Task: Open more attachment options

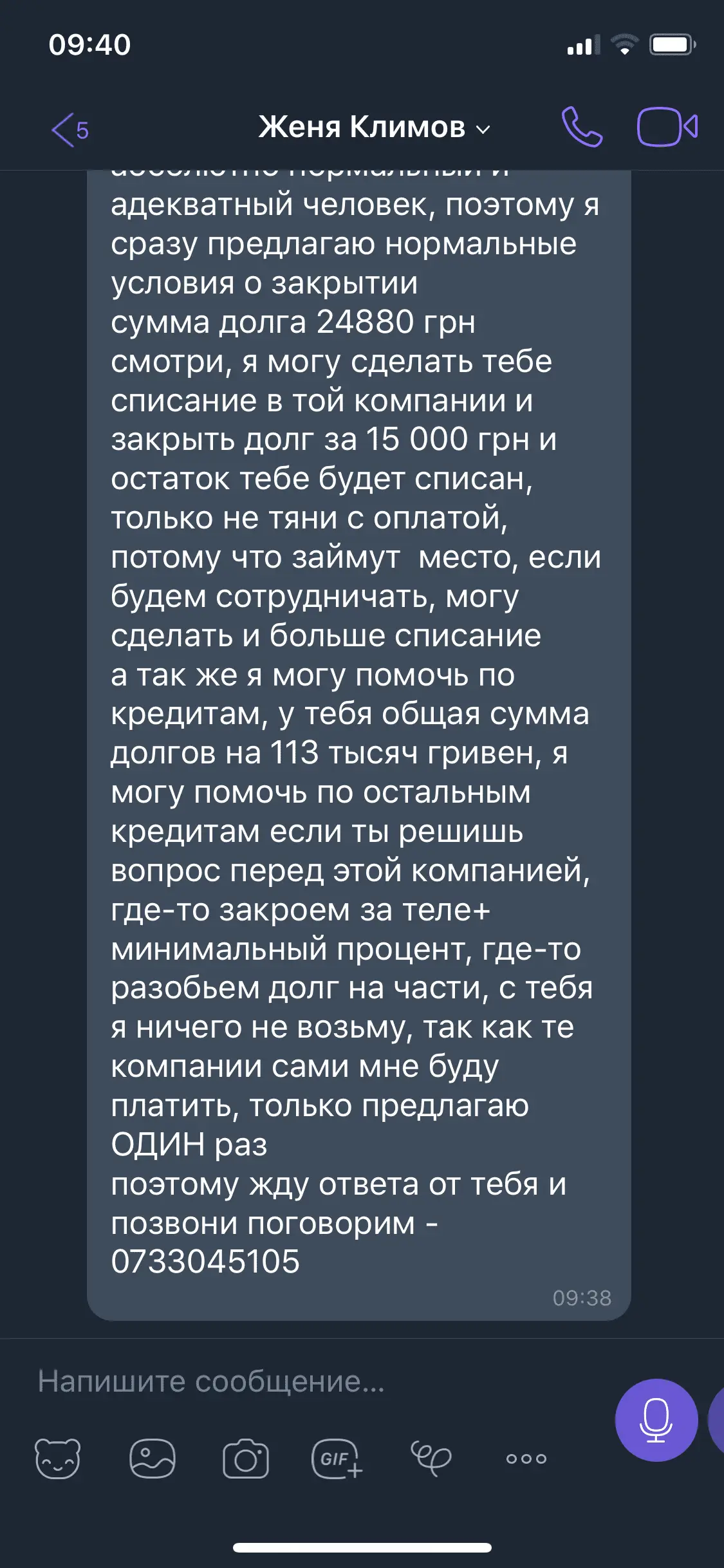Action: click(526, 1459)
